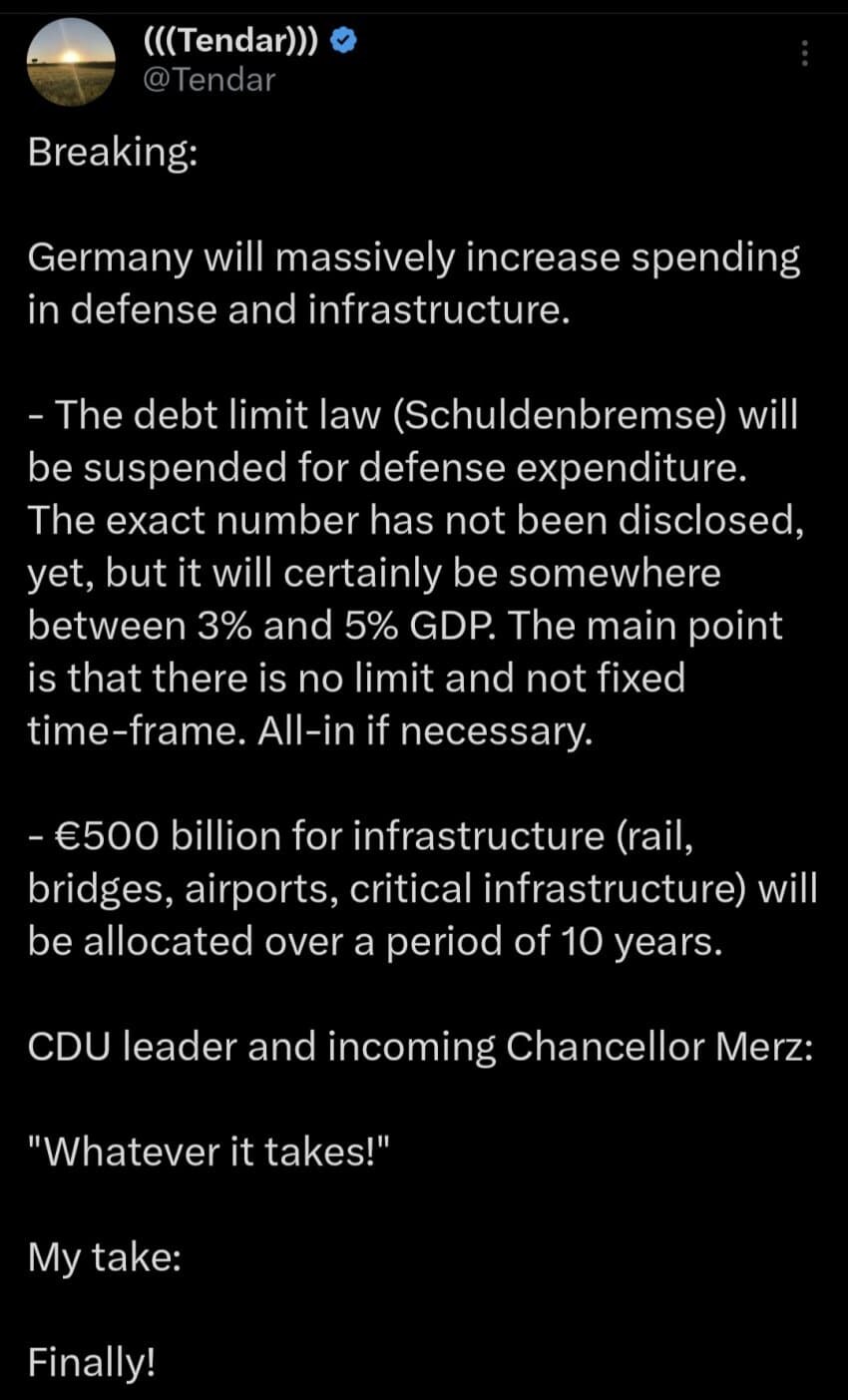
Task: Open Tendar's profile picture
Action: click(x=71, y=61)
